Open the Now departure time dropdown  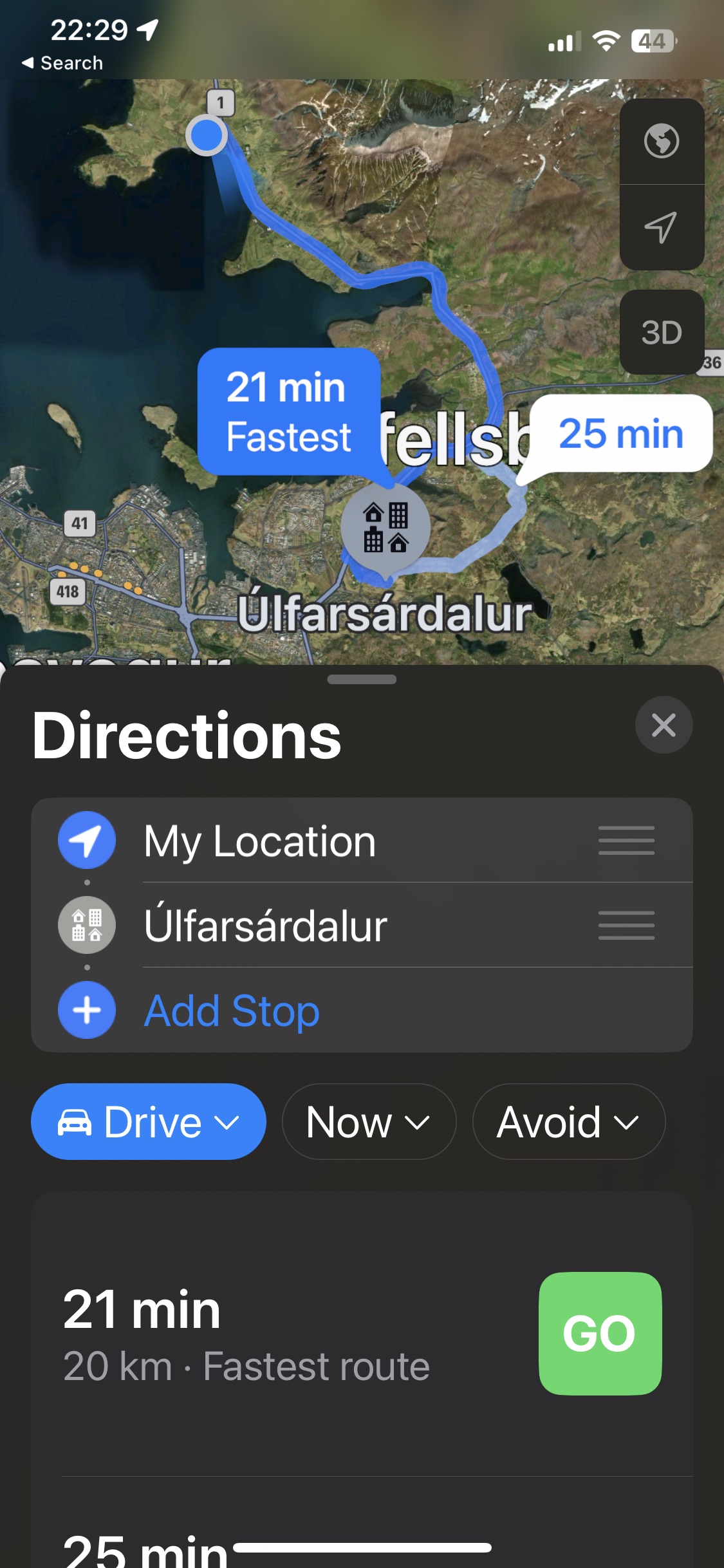[x=369, y=1122]
